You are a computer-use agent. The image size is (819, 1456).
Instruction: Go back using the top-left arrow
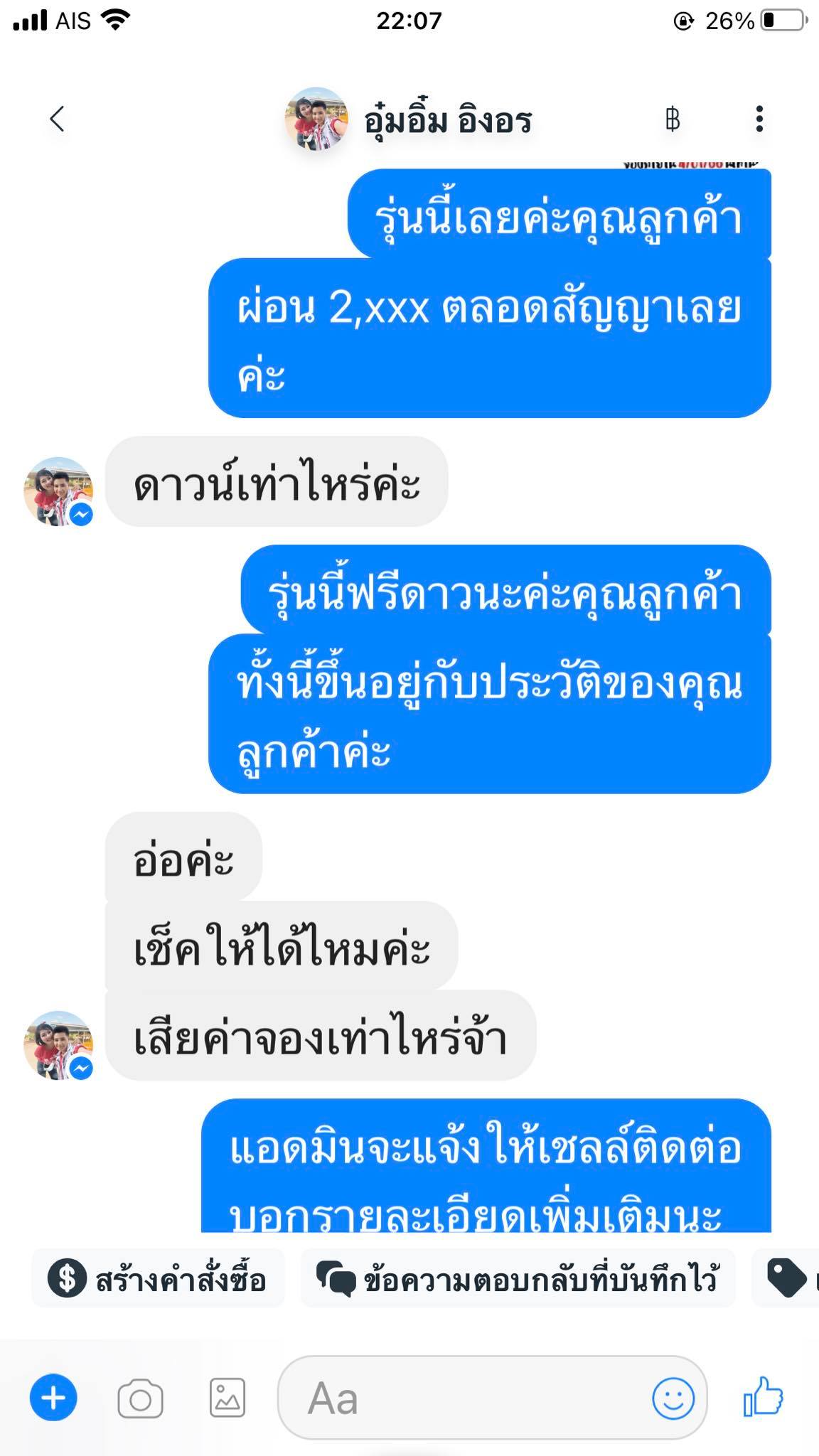click(58, 119)
